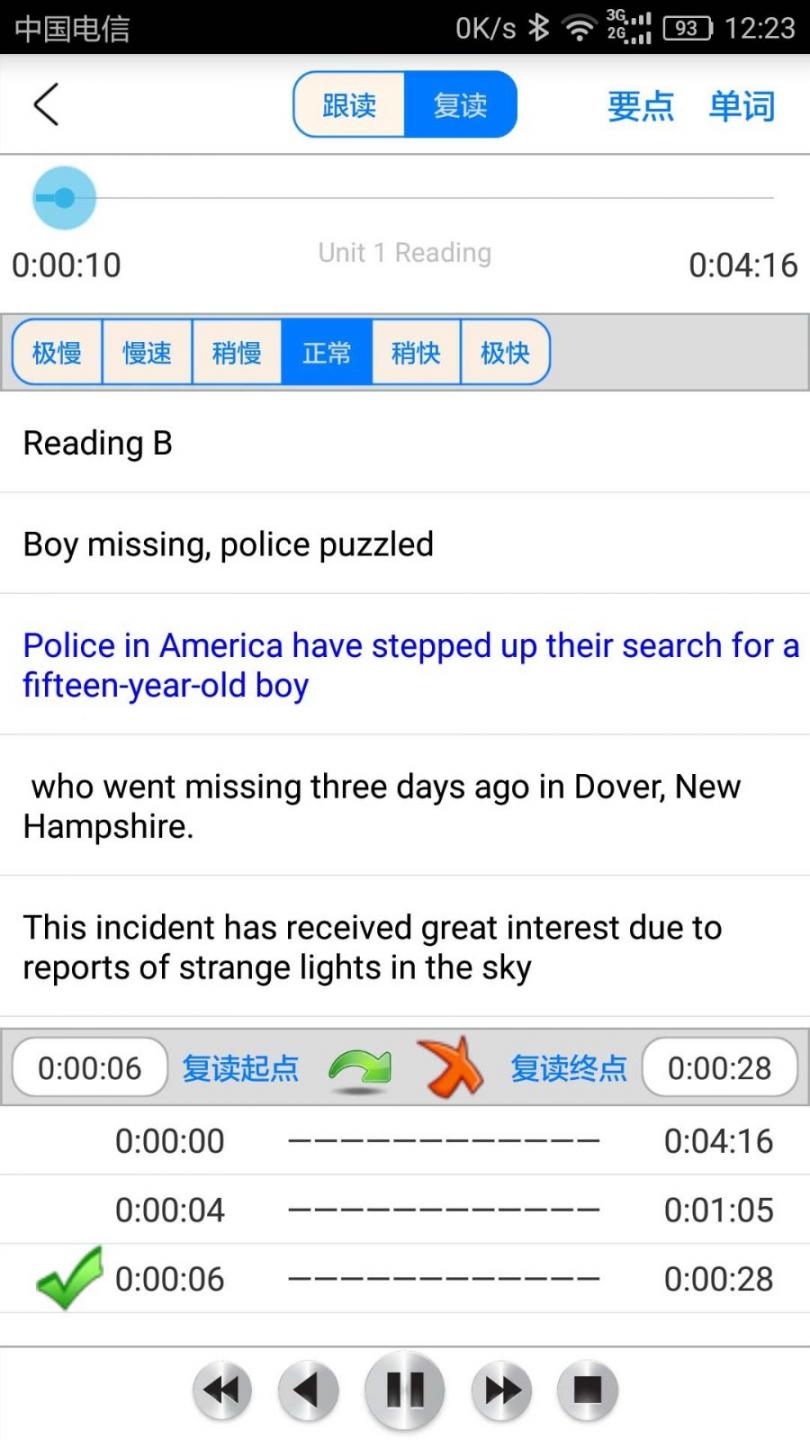Select 稍快 speed option
810x1440 pixels.
(x=416, y=352)
